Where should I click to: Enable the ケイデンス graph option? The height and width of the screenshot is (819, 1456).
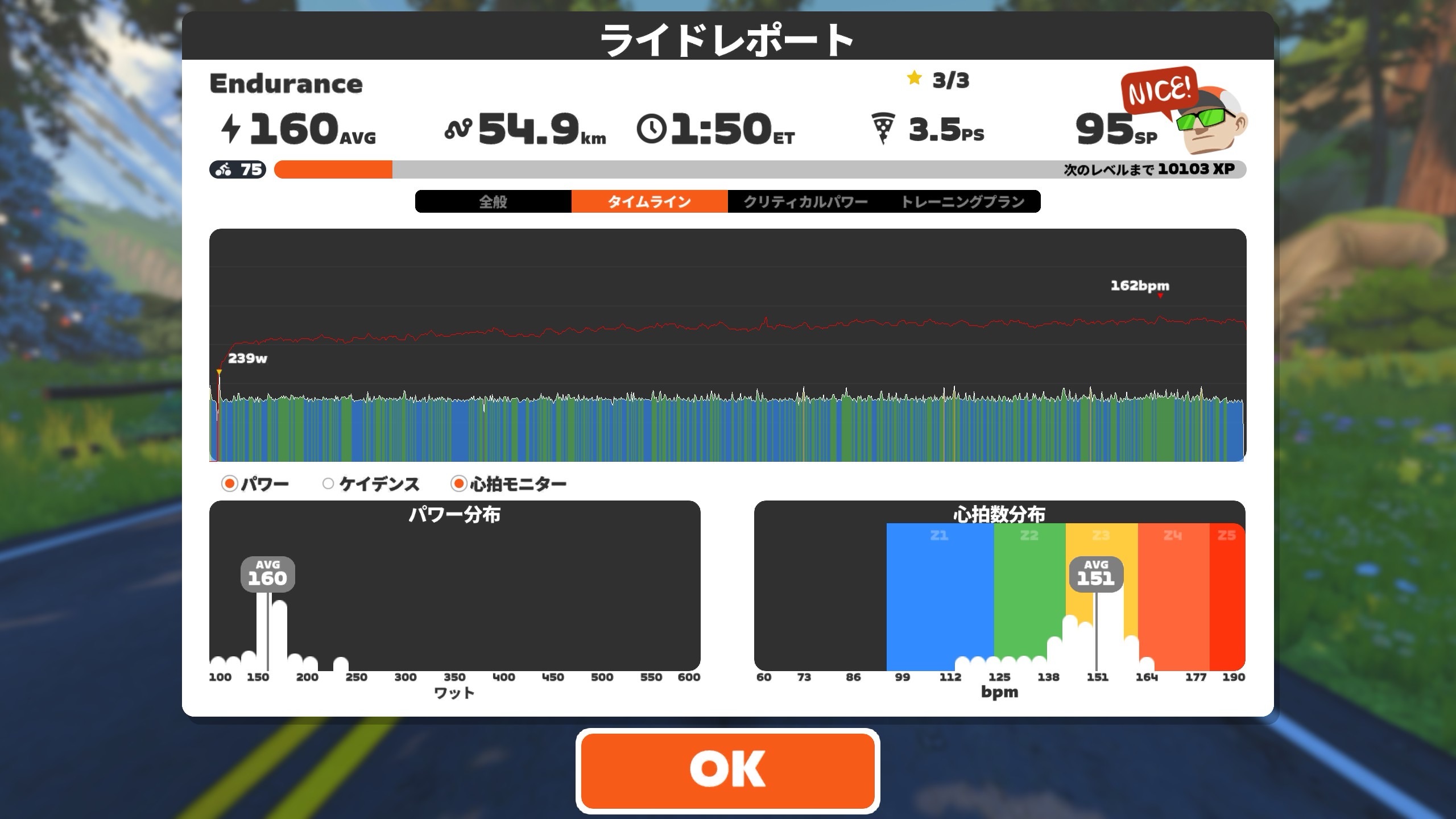click(328, 484)
